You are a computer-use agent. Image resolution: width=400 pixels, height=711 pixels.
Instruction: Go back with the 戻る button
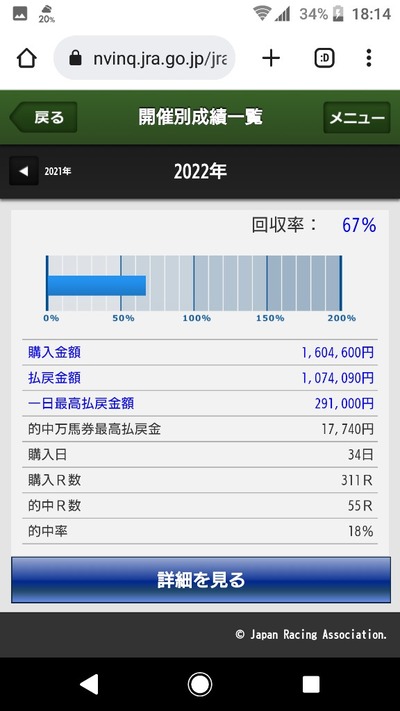[44, 117]
